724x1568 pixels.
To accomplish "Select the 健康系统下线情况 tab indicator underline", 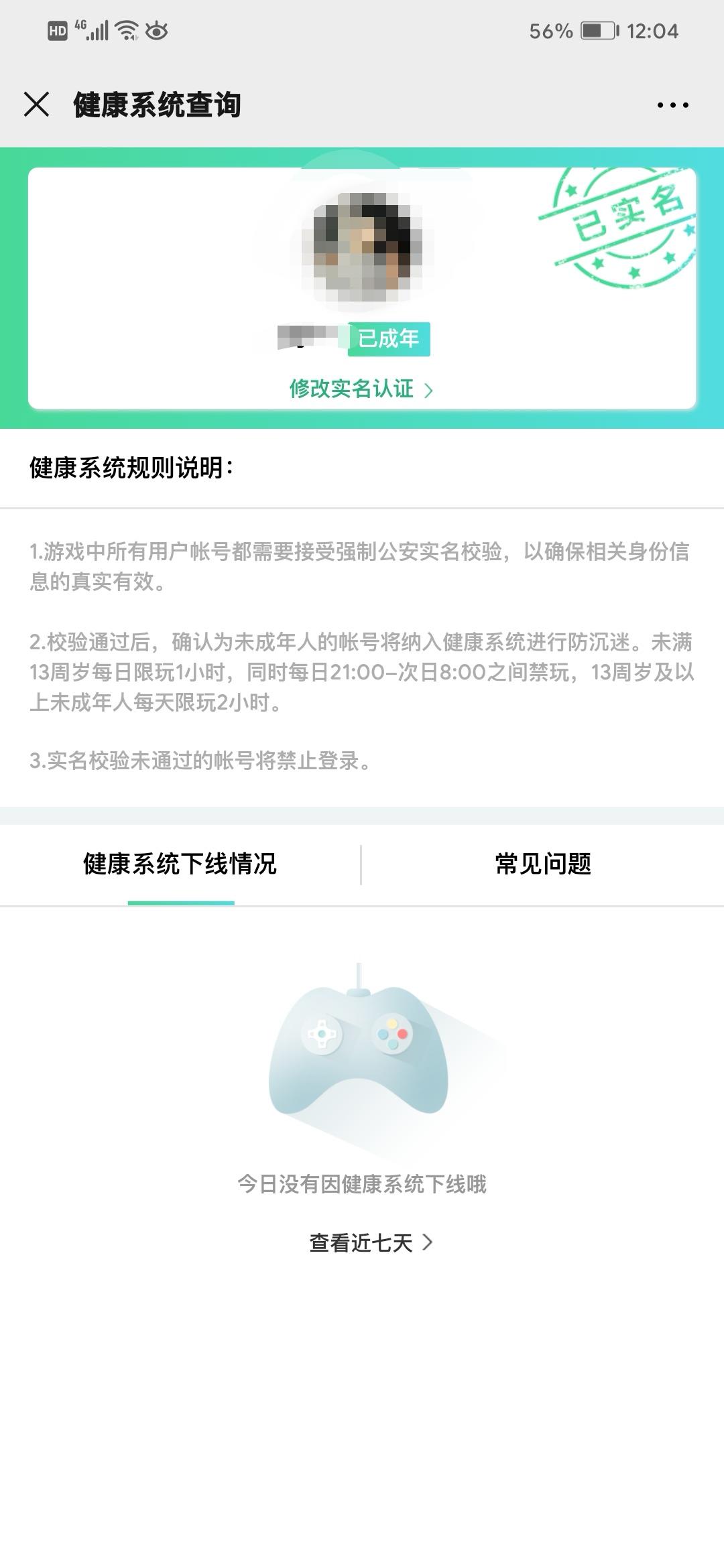I will pos(181,902).
